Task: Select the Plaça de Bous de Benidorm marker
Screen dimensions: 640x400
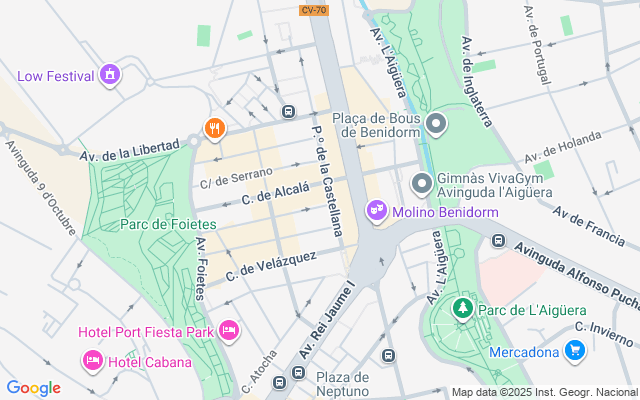Action: (x=435, y=125)
